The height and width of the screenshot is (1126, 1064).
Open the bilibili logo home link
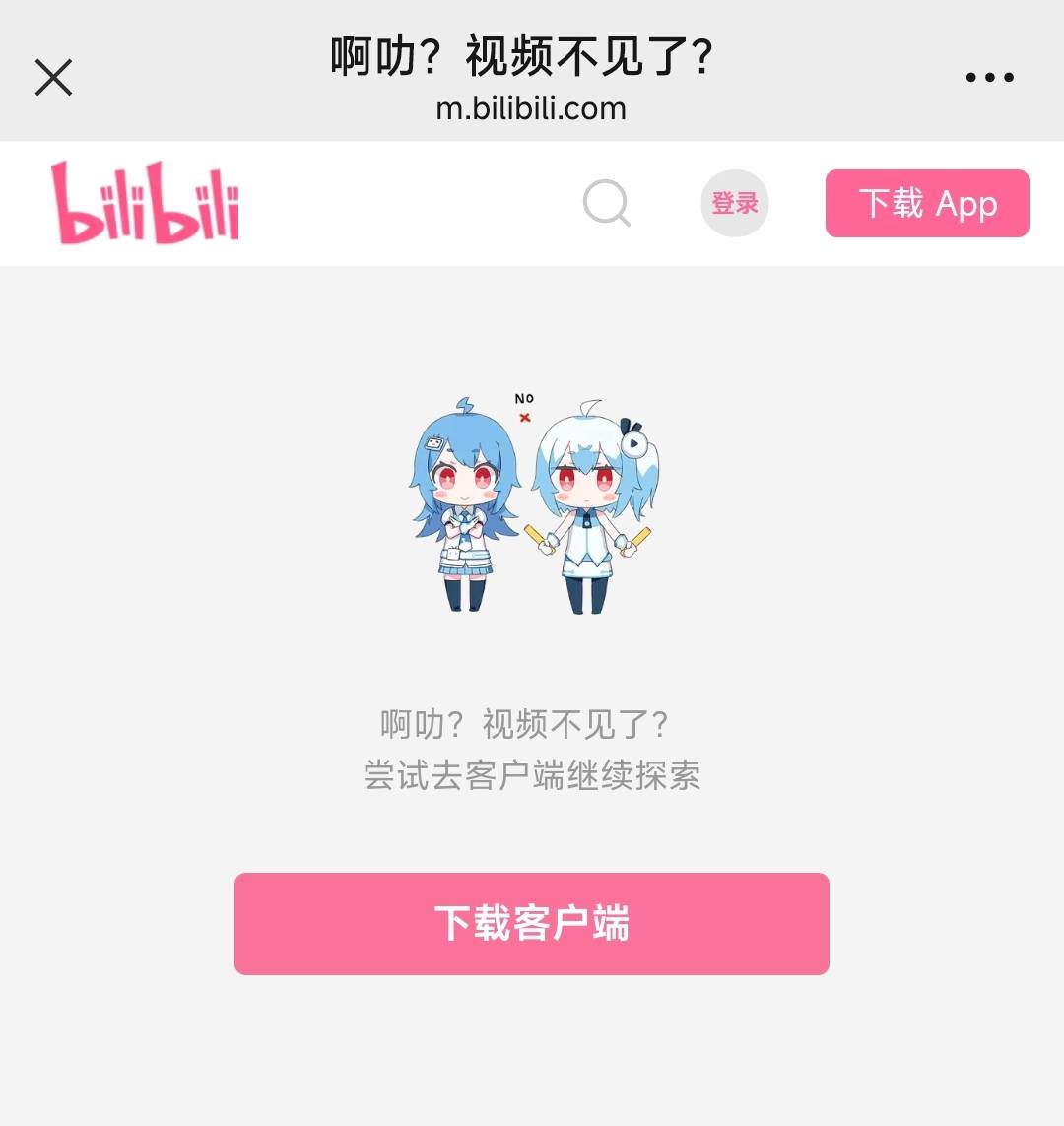click(x=146, y=203)
